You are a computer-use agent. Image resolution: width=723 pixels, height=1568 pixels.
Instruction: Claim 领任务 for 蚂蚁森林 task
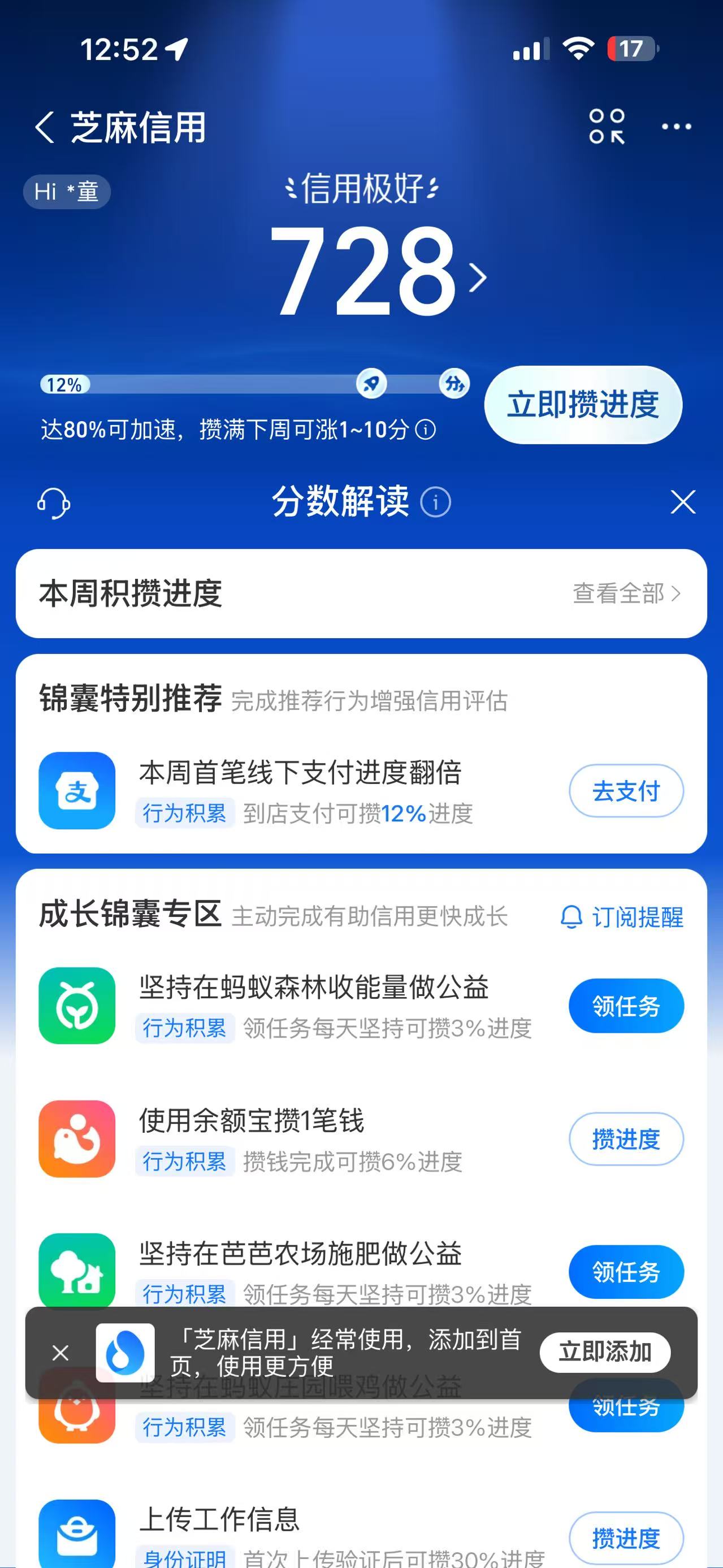click(626, 1006)
